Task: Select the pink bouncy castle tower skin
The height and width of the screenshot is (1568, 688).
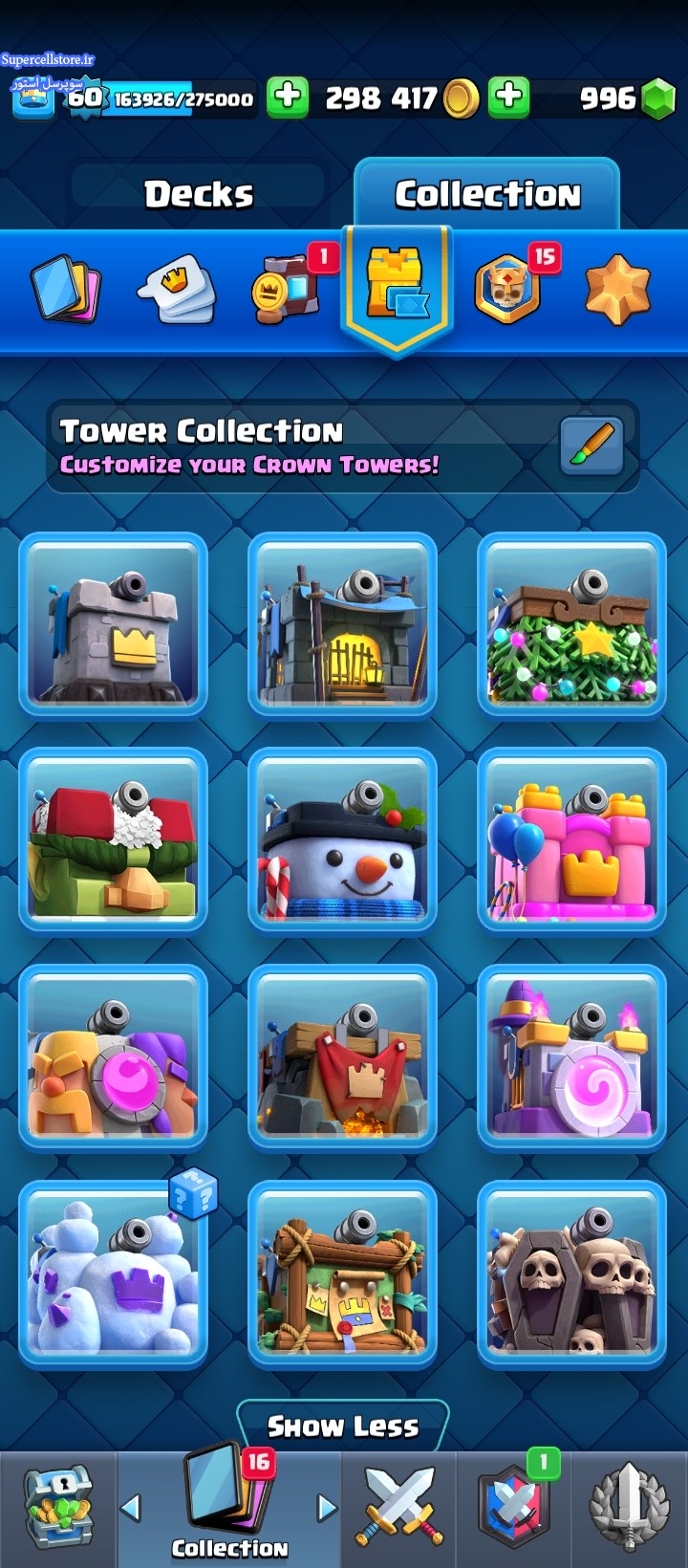Action: 572,840
